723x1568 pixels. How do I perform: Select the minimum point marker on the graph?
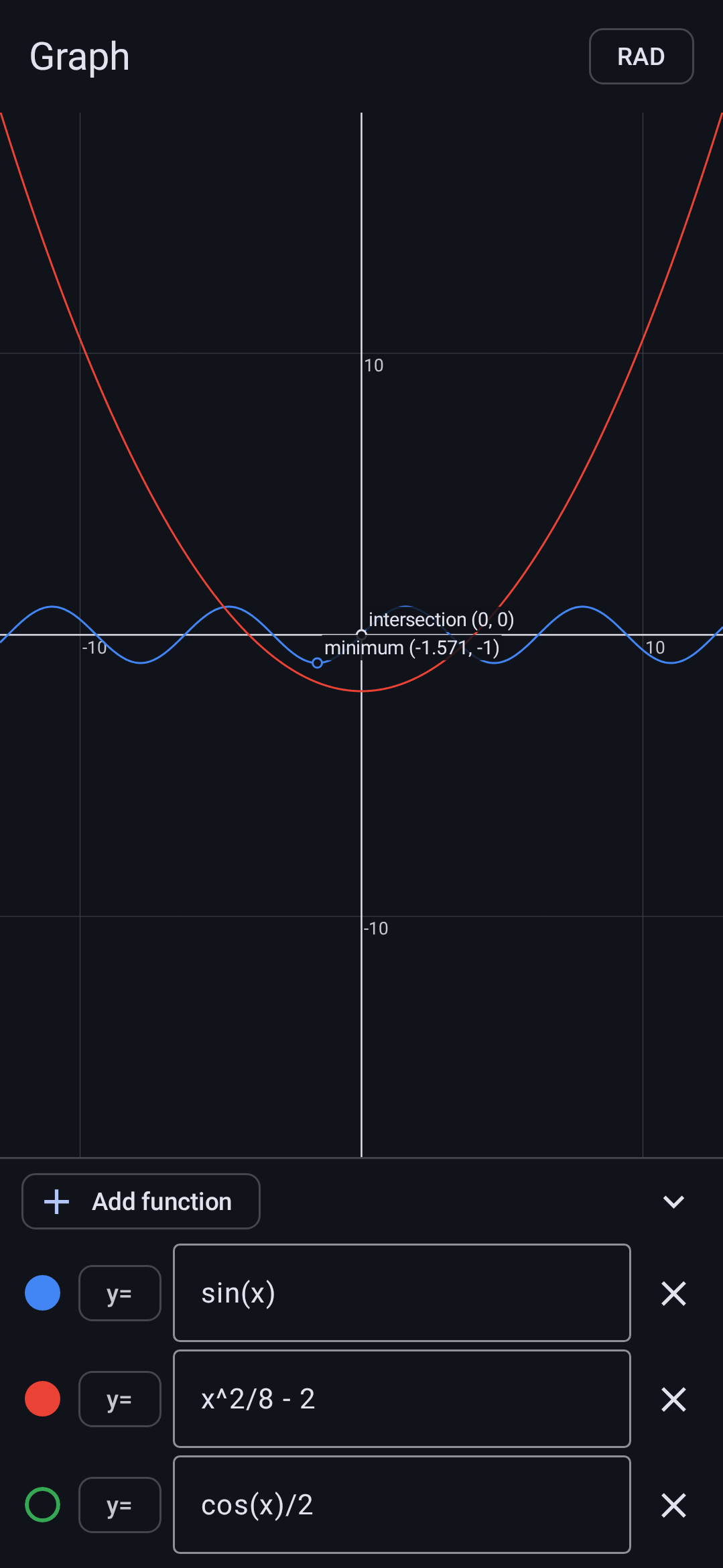pyautogui.click(x=318, y=663)
